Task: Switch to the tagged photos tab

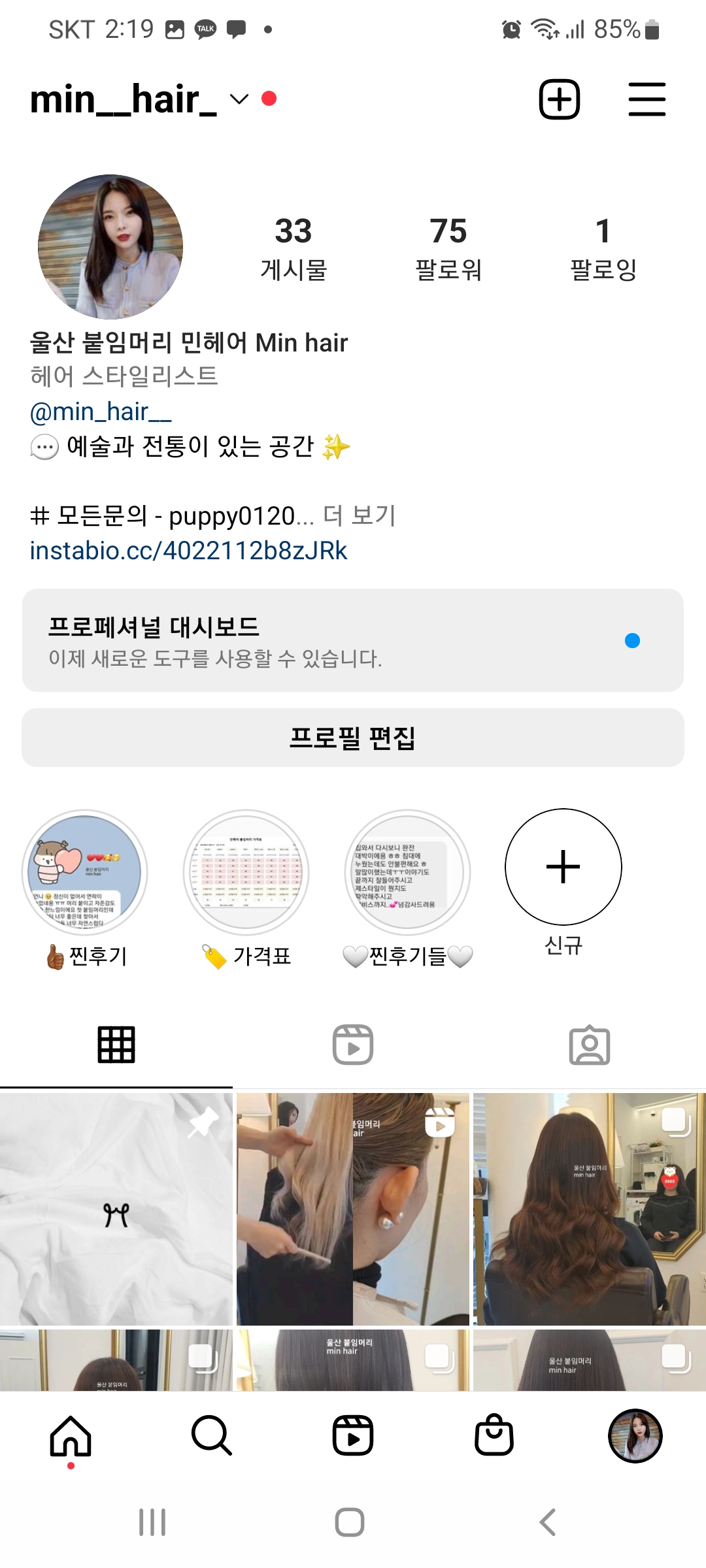Action: pyautogui.click(x=589, y=1045)
